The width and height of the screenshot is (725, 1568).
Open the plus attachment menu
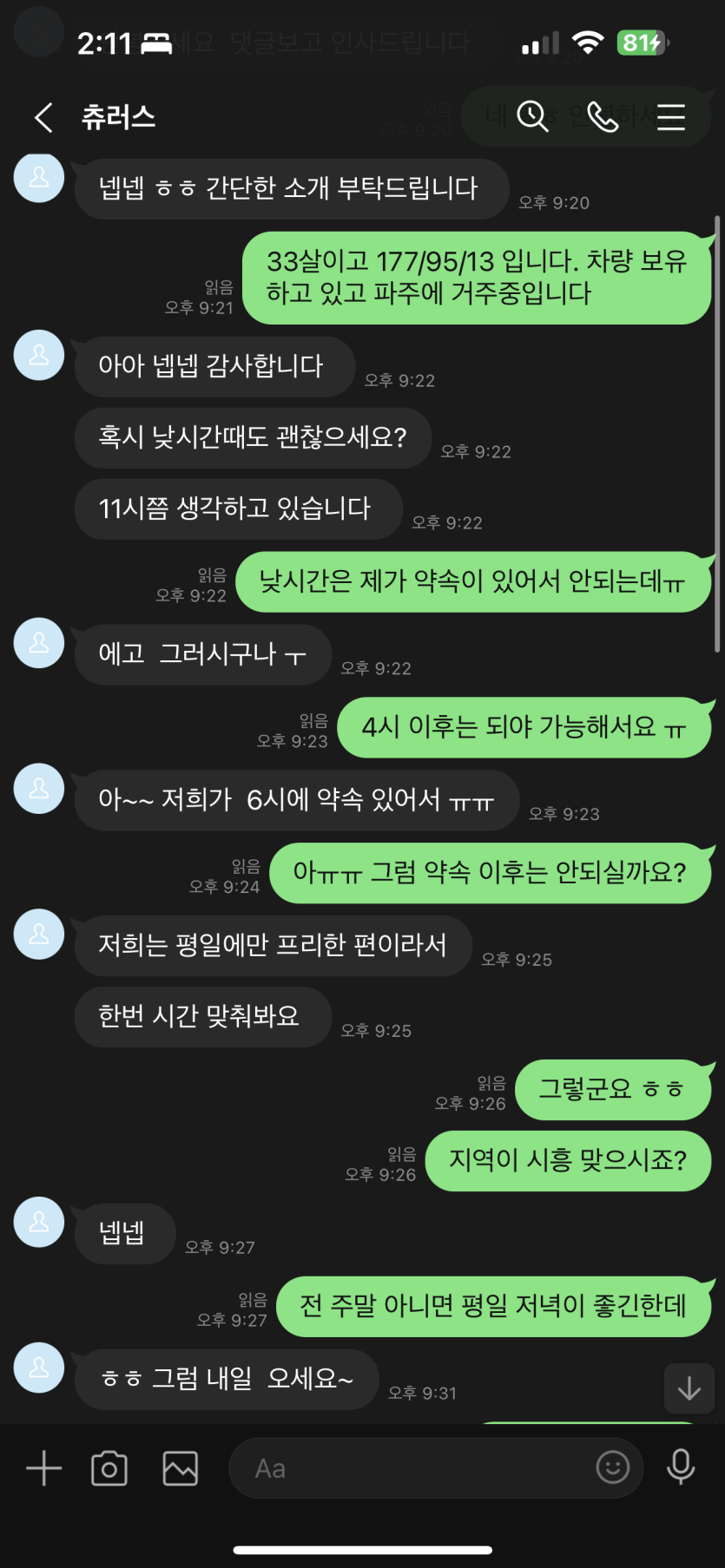point(43,1468)
